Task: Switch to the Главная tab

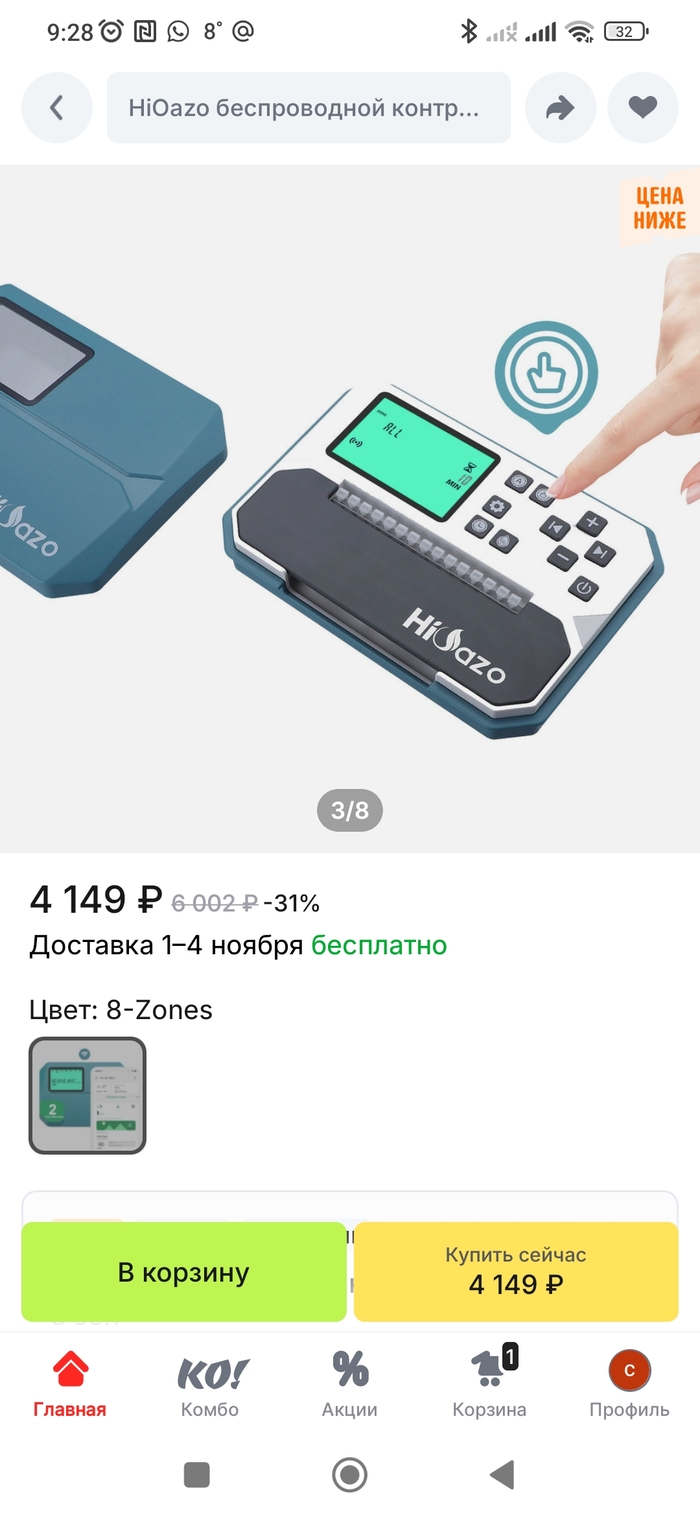Action: tap(70, 1384)
